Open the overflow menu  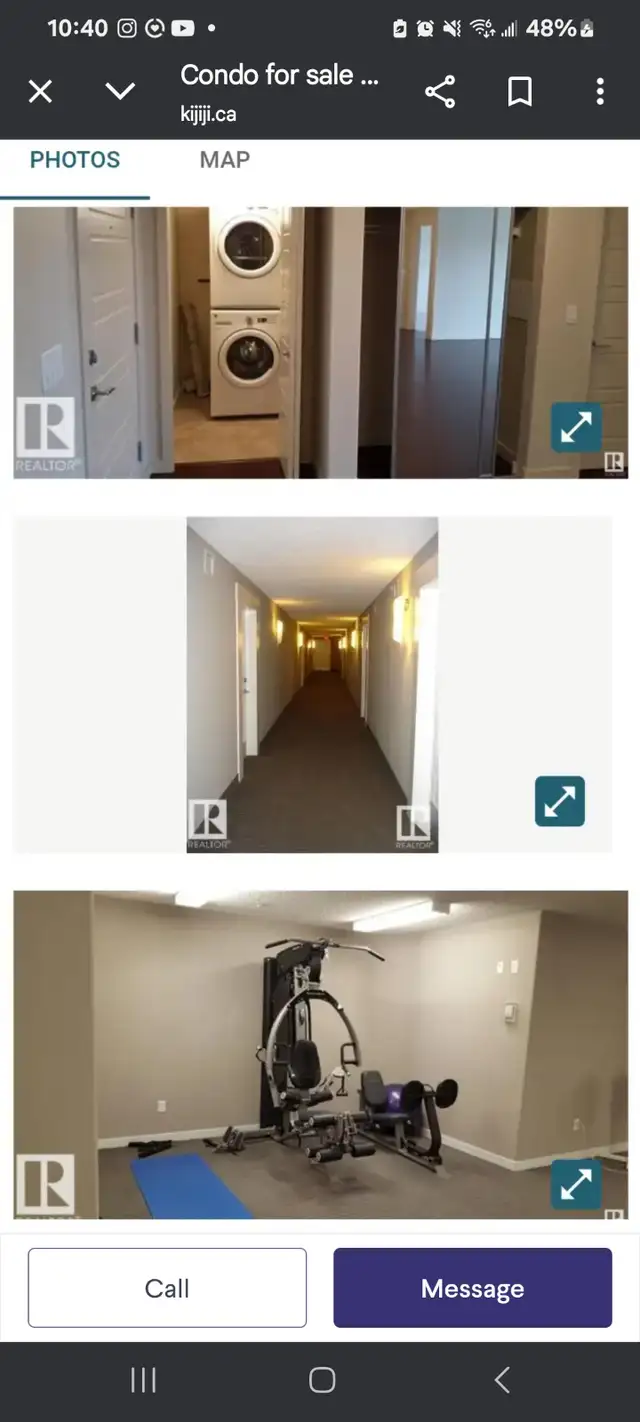tap(600, 92)
